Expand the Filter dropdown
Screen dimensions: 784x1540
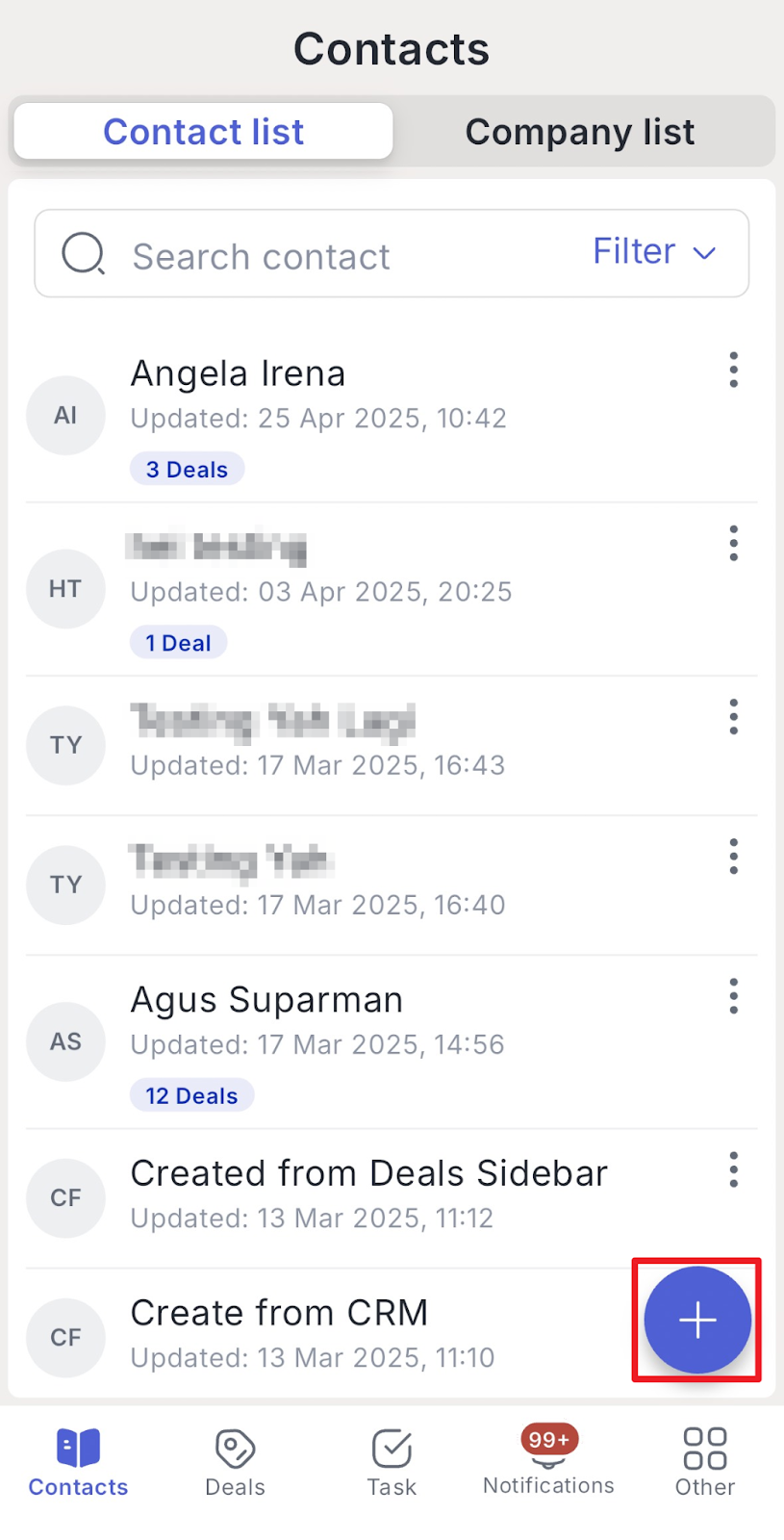click(x=654, y=252)
